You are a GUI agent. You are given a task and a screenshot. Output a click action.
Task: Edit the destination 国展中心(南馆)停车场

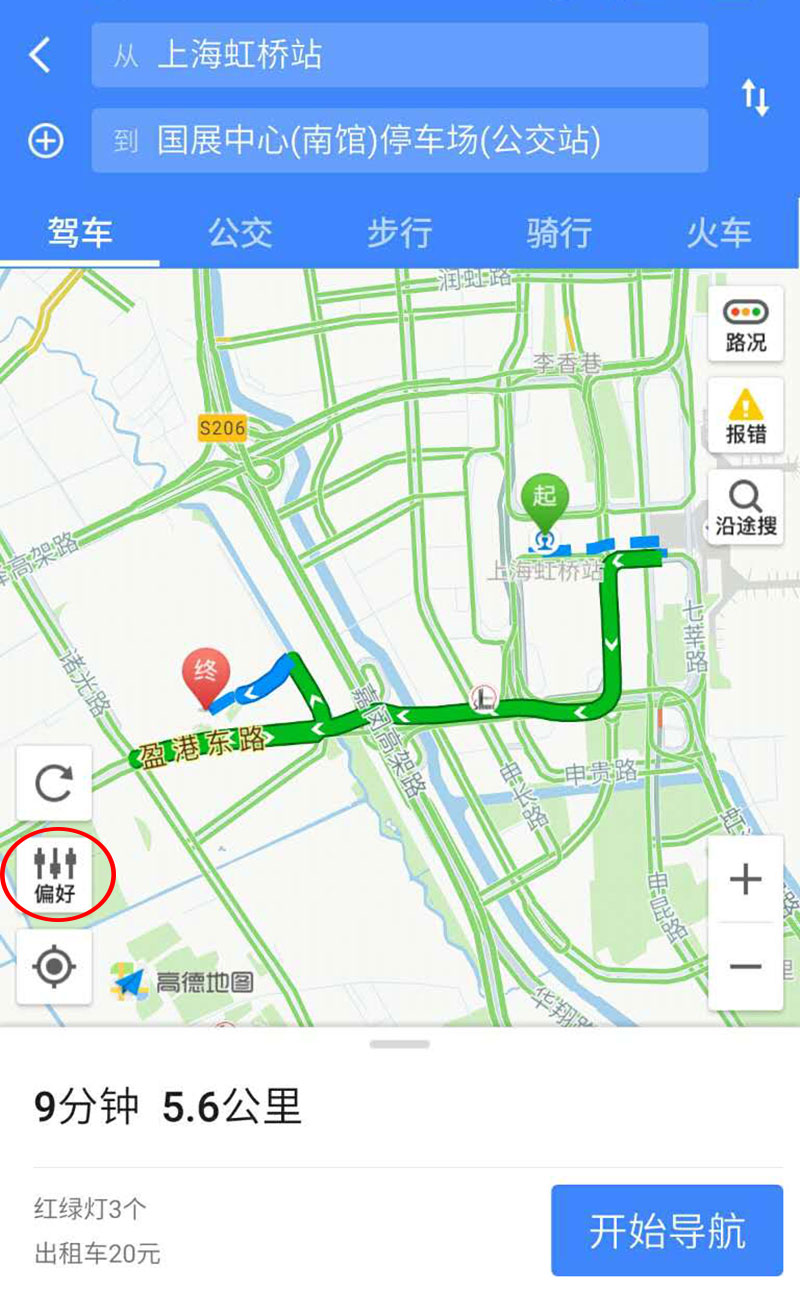[x=400, y=141]
